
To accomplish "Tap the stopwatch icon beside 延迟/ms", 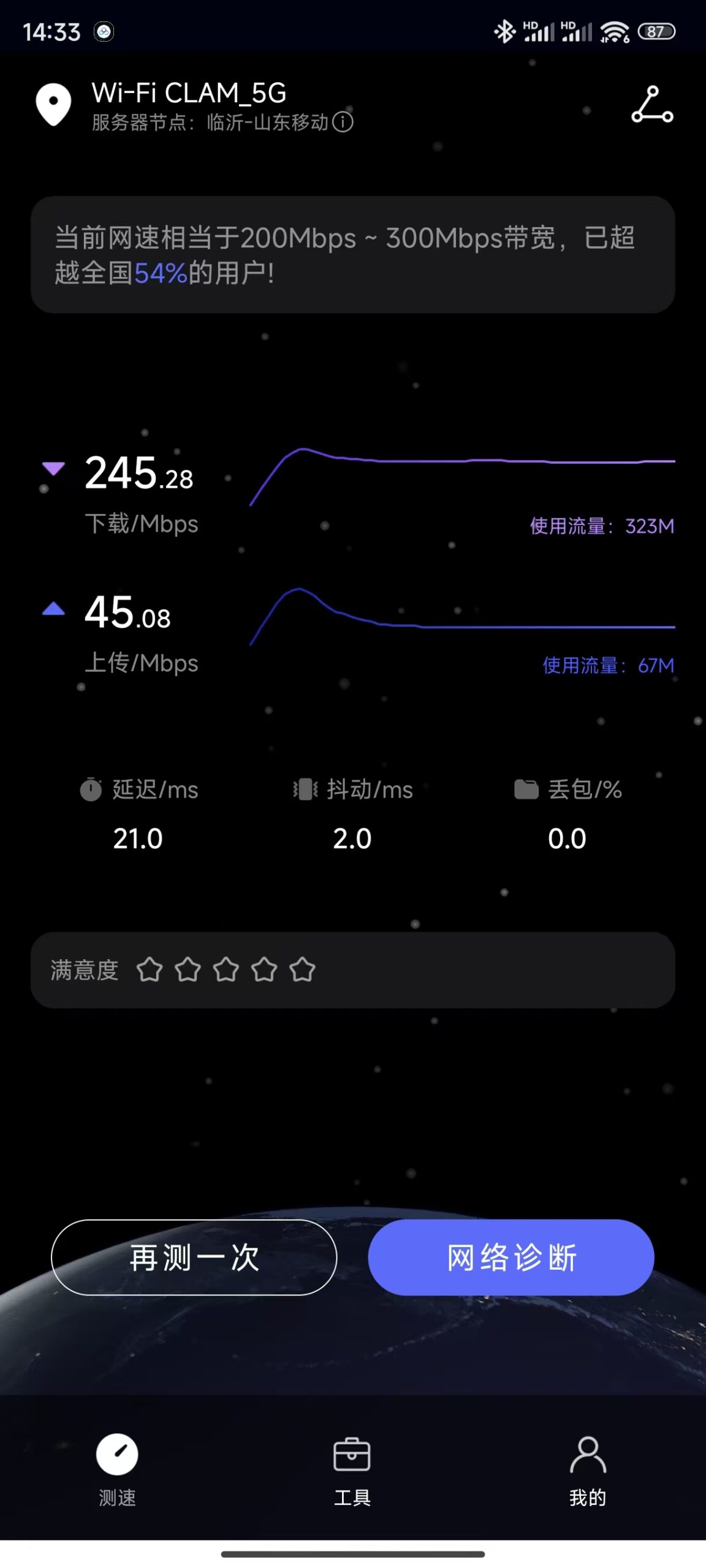I will point(91,790).
